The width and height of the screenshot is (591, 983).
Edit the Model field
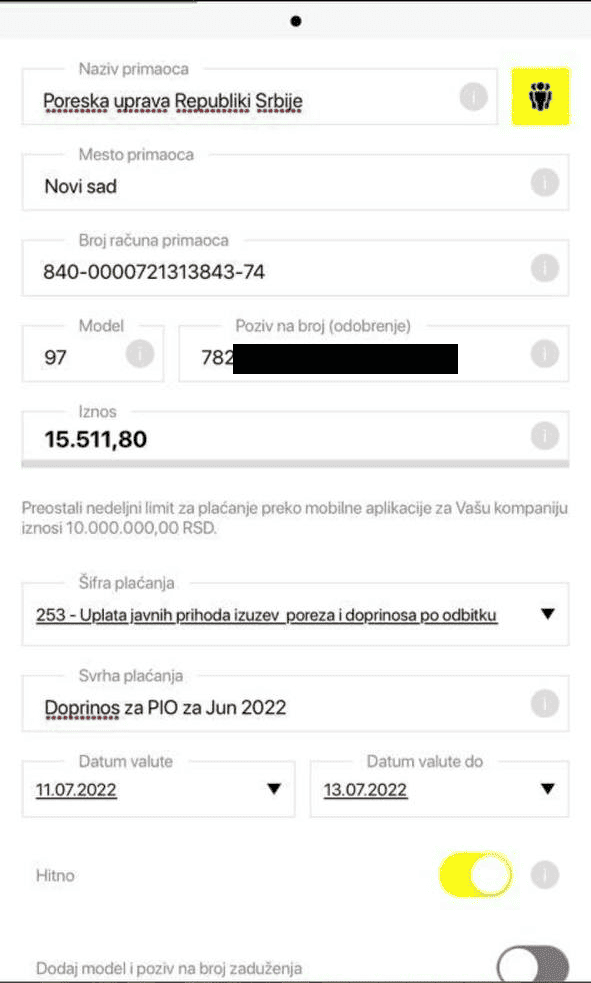pos(93,354)
